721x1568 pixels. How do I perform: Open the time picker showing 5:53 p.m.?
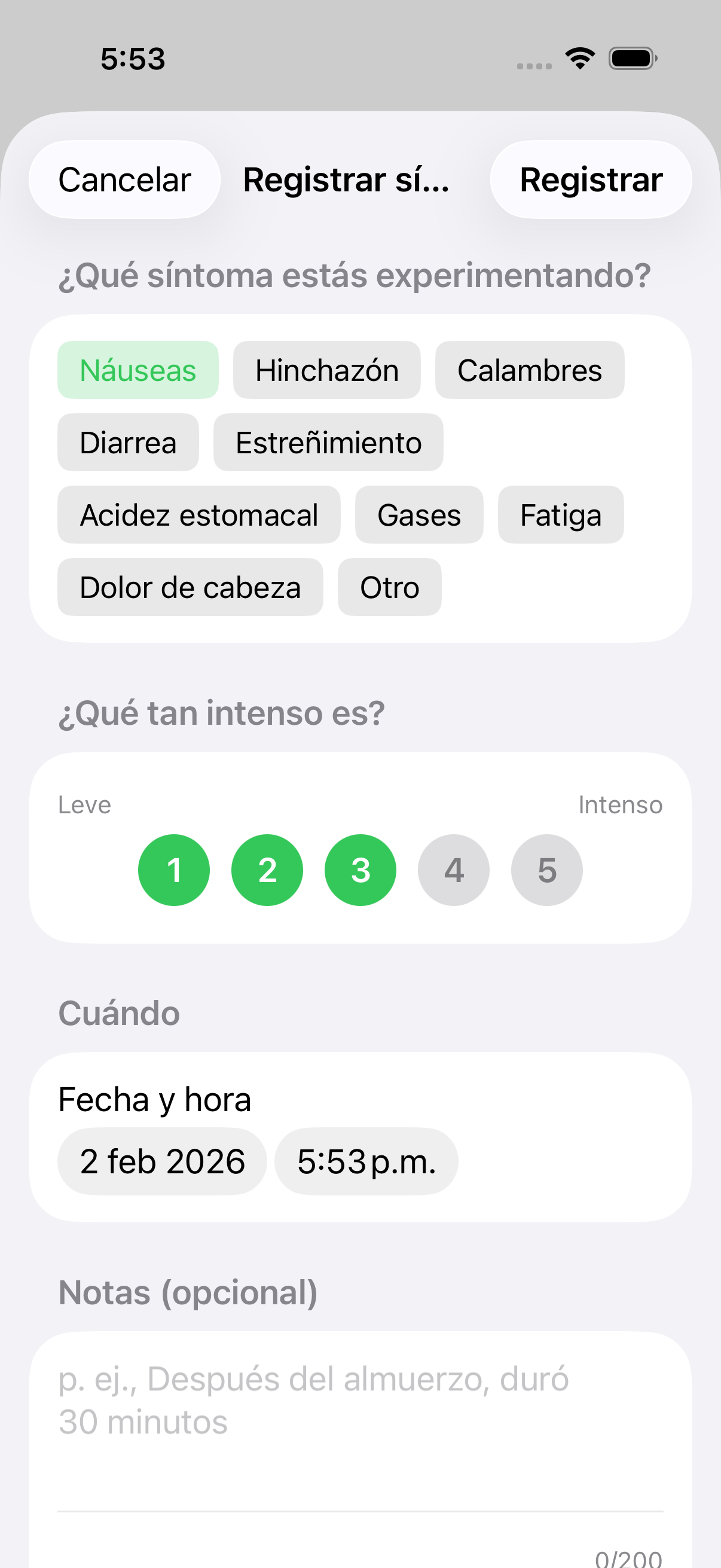pyautogui.click(x=366, y=1160)
